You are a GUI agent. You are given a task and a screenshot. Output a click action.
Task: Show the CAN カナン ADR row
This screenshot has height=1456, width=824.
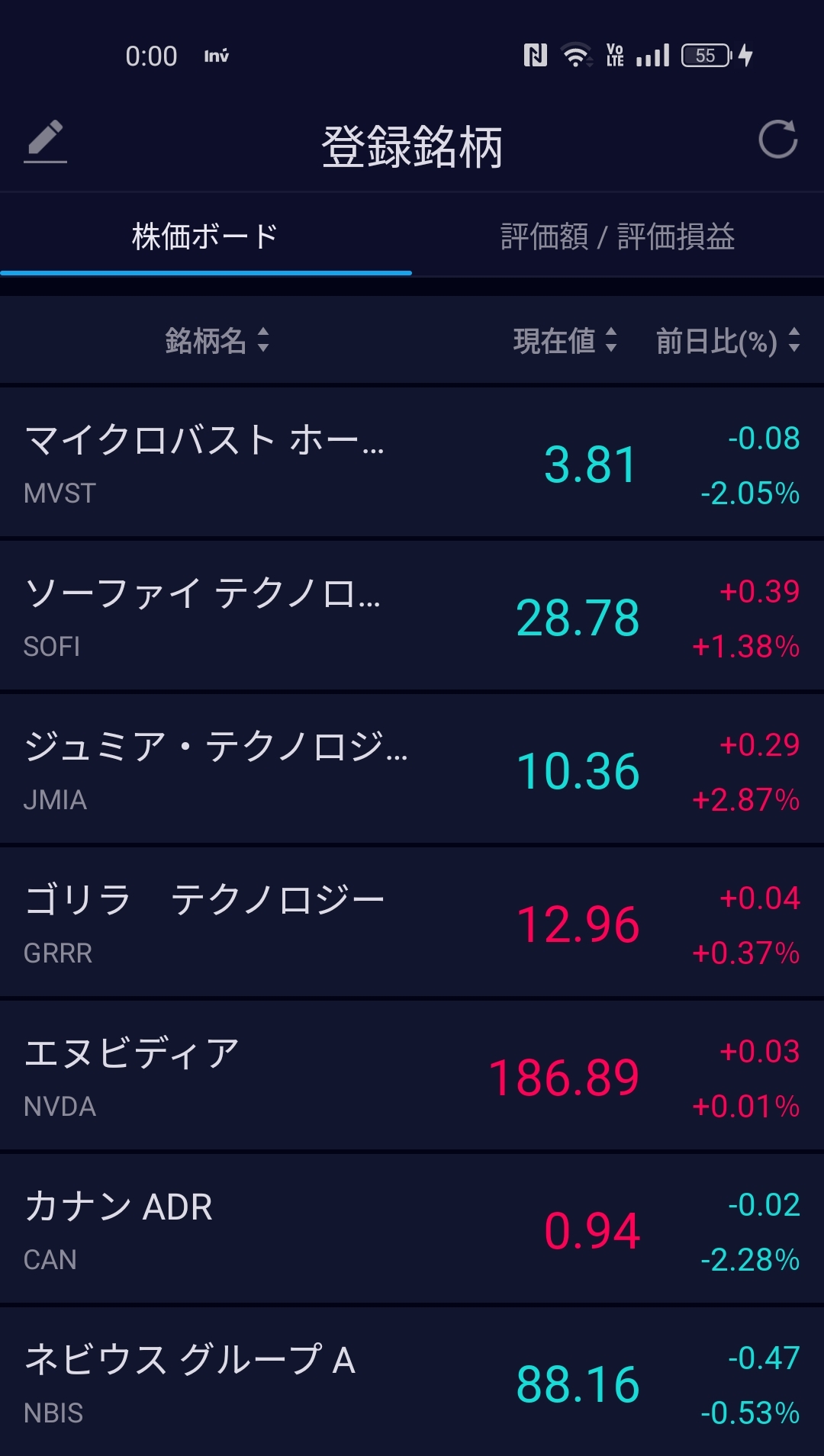412,1229
